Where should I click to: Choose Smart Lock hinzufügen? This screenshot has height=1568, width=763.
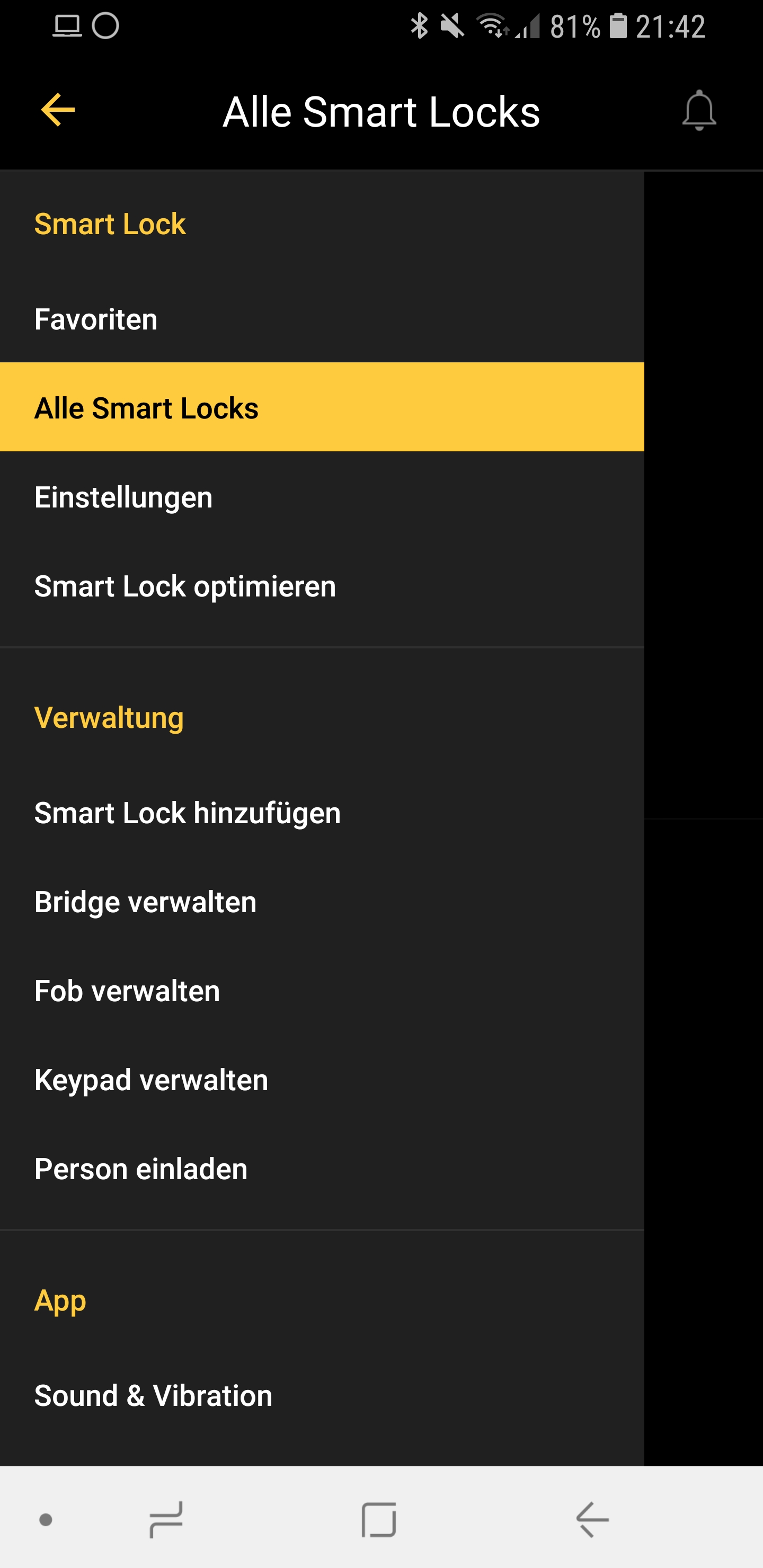[x=188, y=813]
